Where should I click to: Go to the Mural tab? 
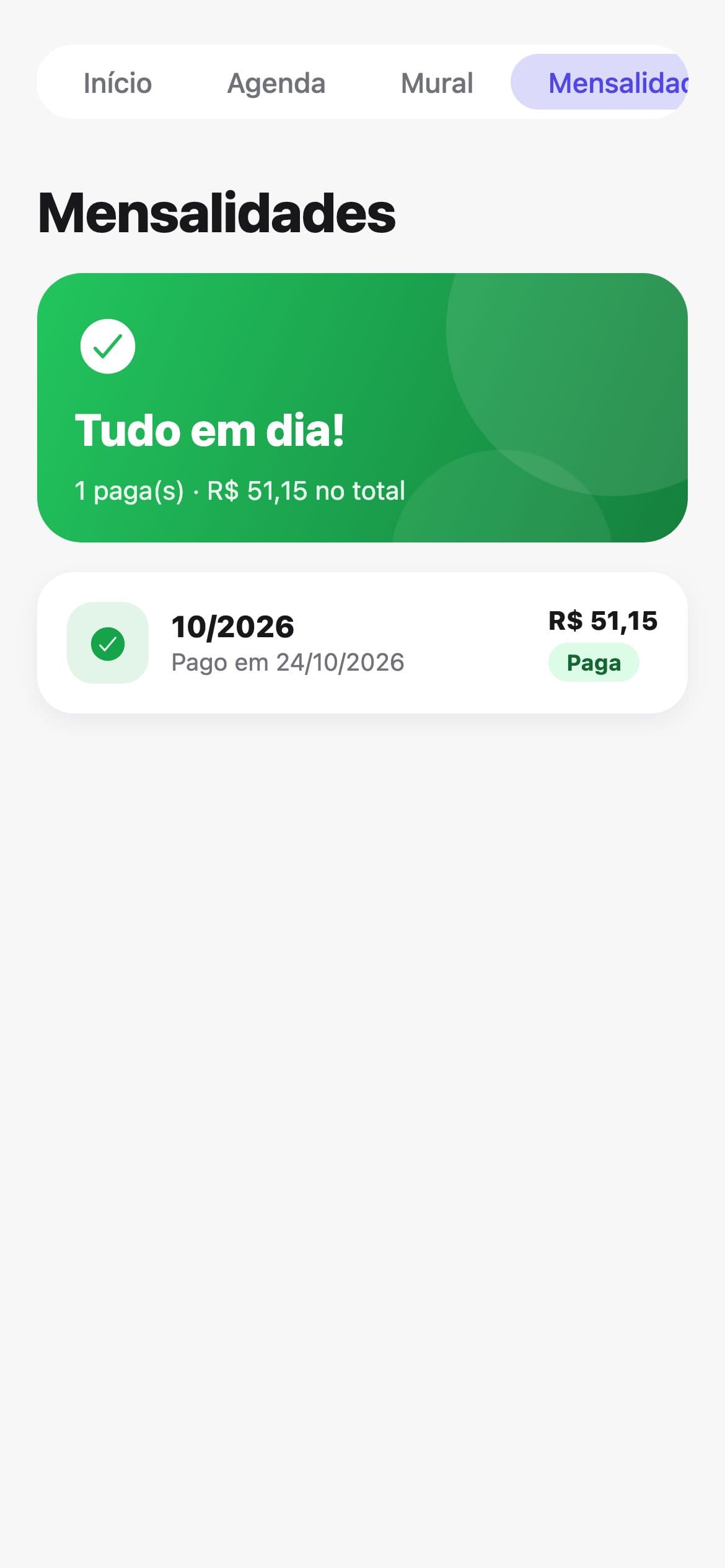click(437, 82)
